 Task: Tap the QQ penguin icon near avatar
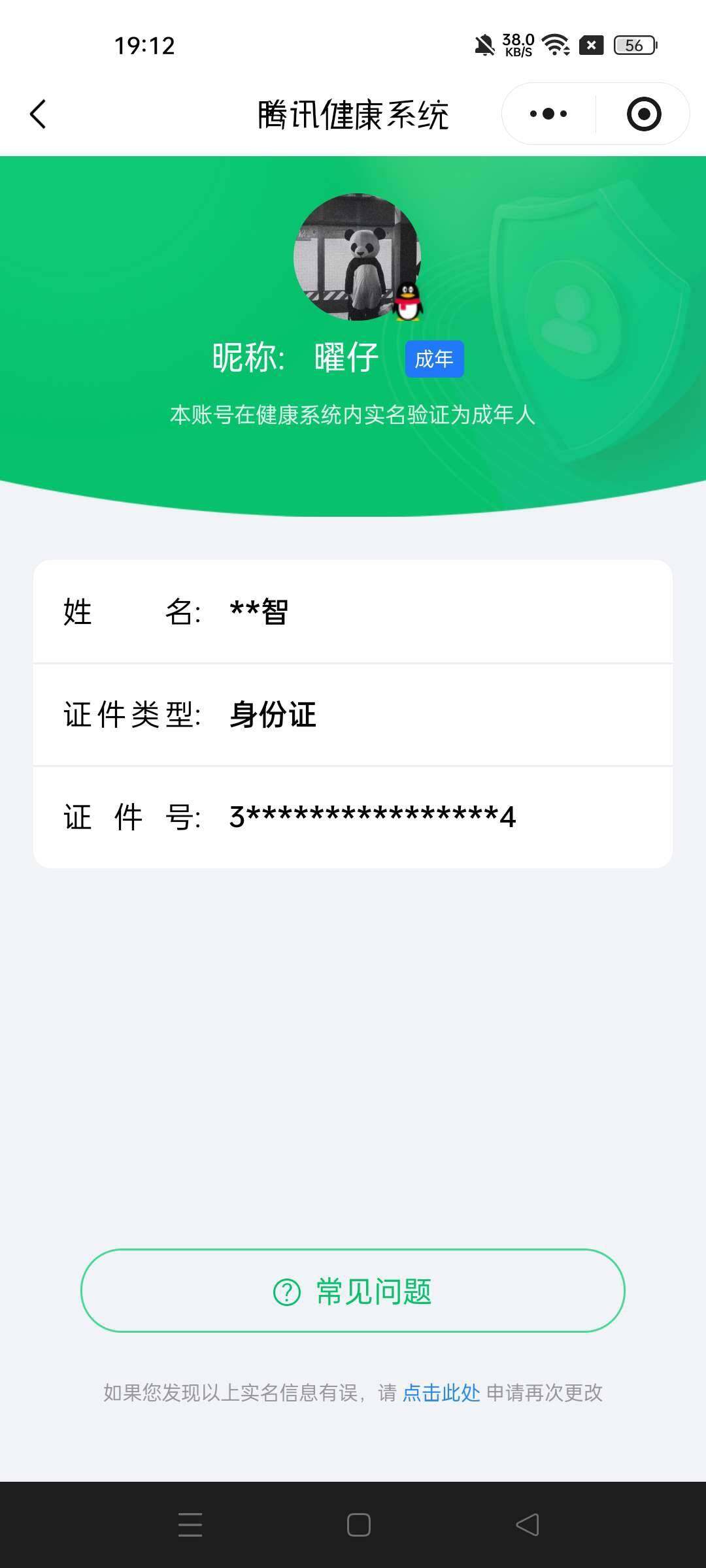(407, 302)
